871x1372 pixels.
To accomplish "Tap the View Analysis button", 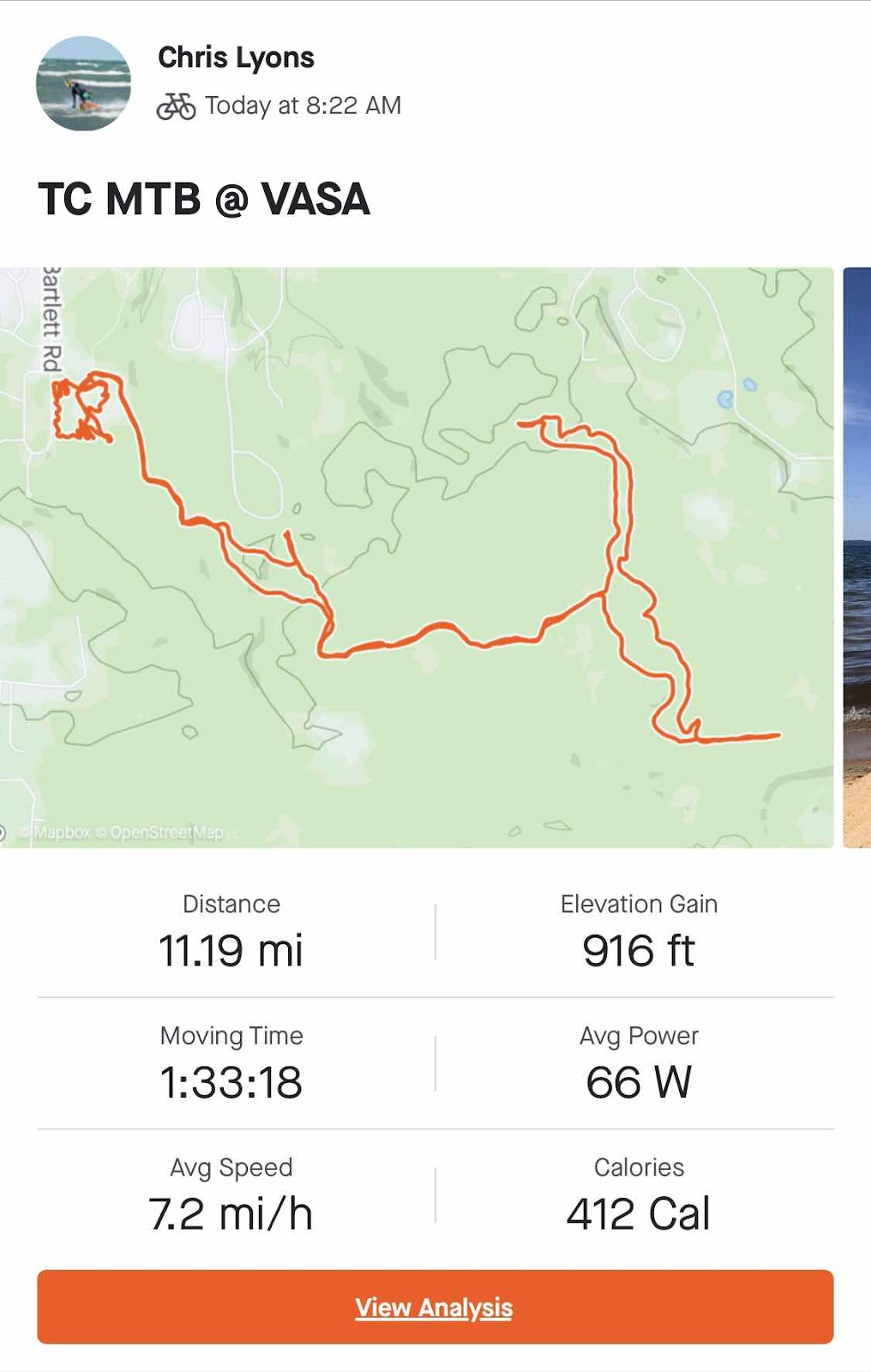I will [435, 1307].
